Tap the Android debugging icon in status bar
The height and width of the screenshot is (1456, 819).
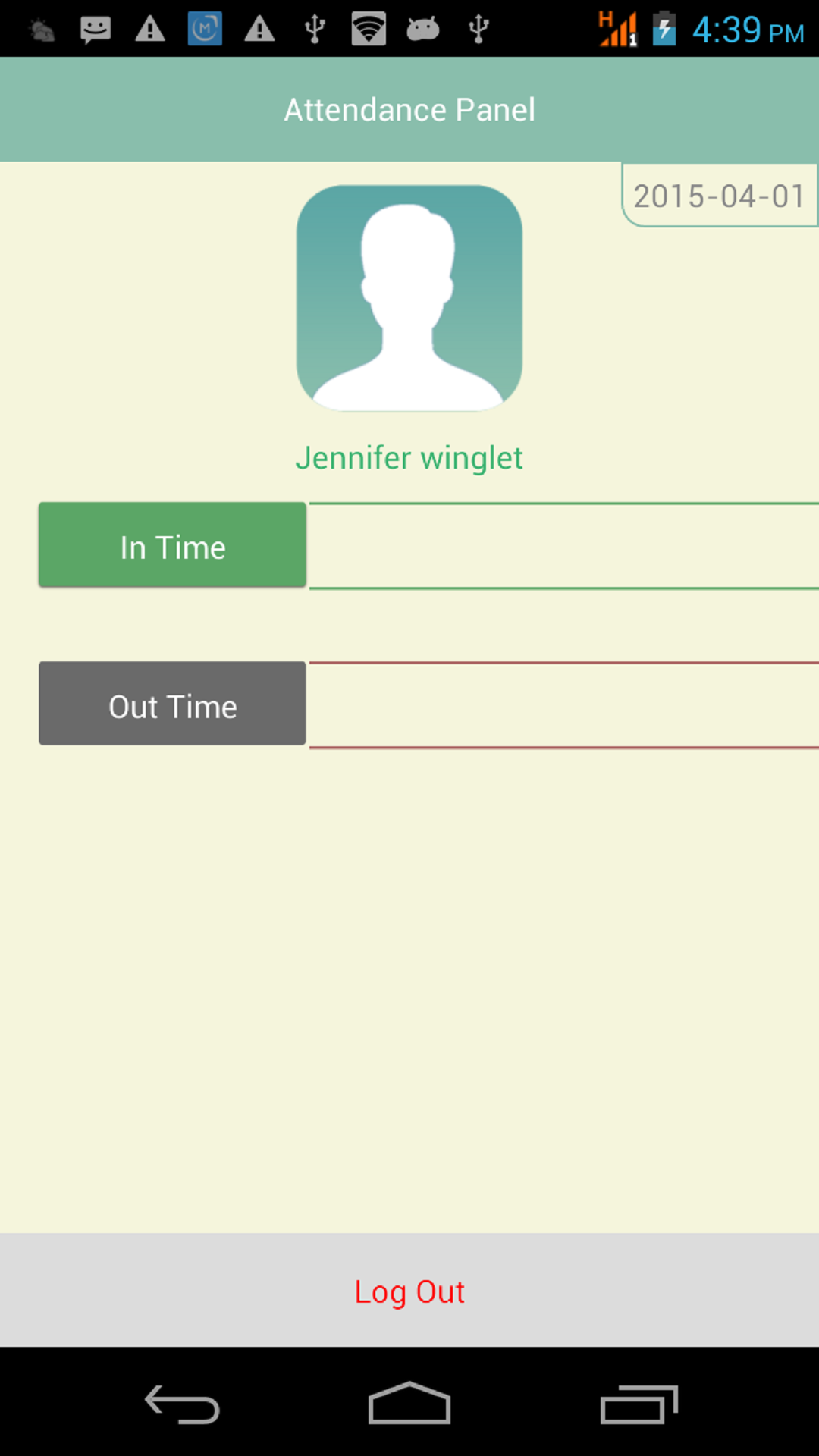click(x=423, y=30)
